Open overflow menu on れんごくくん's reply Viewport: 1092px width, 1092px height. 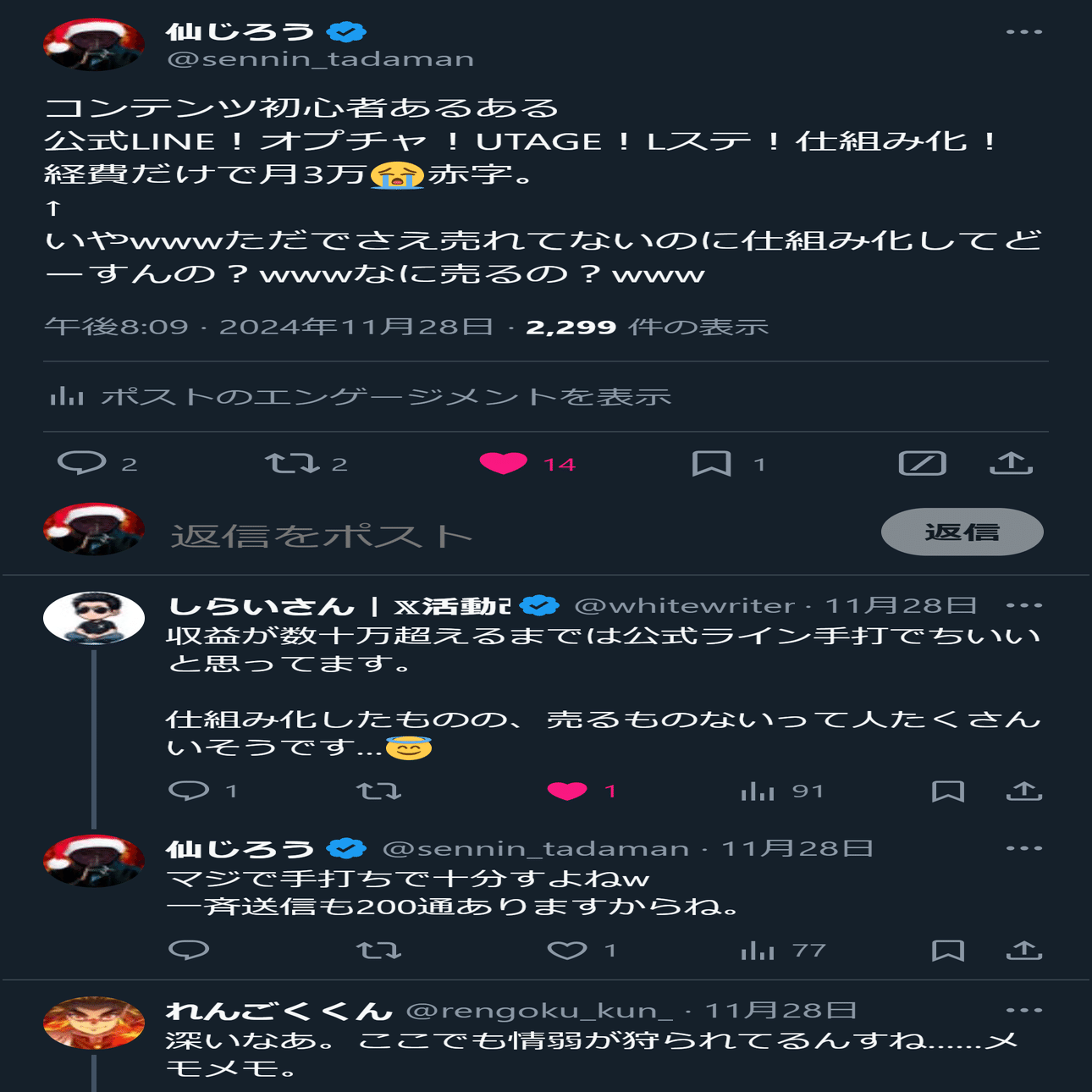click(1023, 1010)
